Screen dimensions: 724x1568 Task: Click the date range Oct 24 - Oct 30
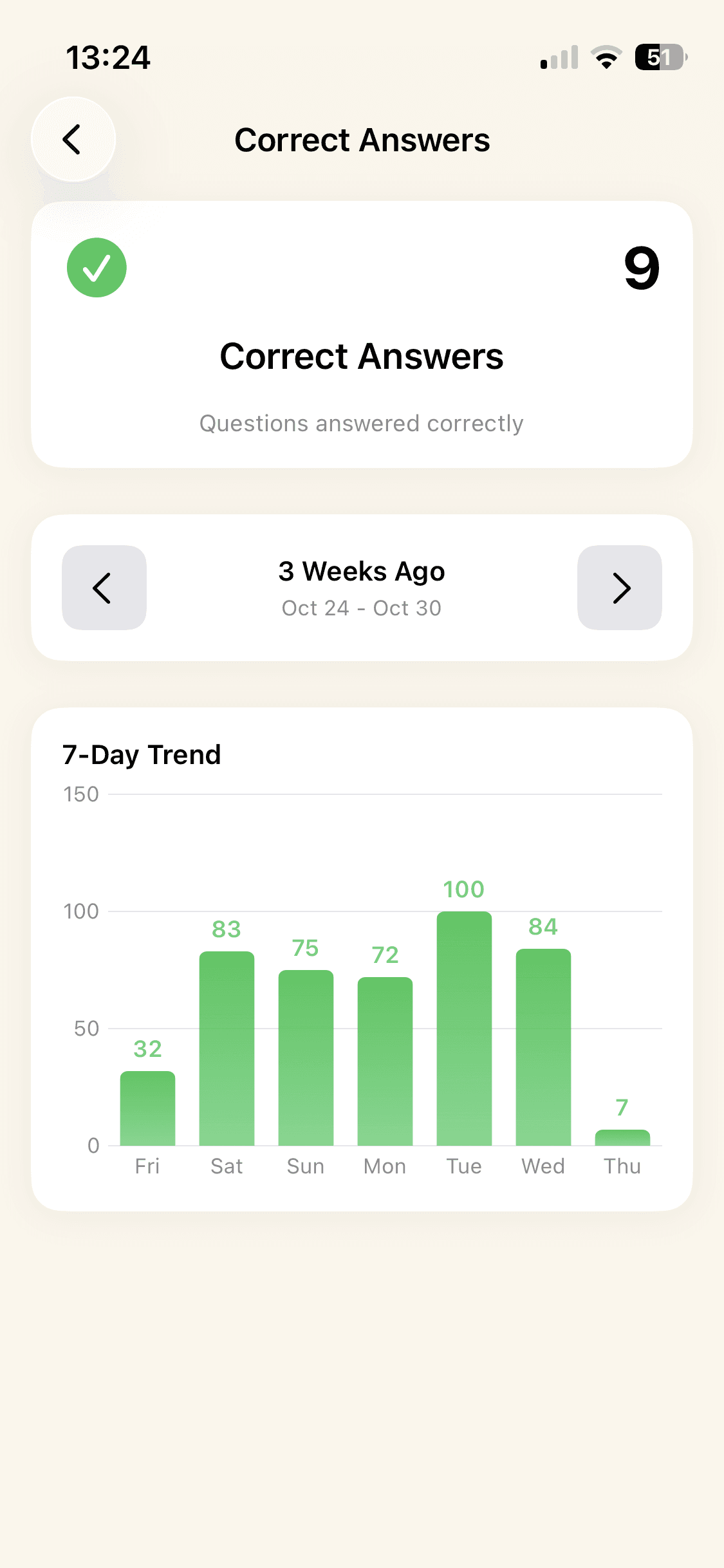point(362,607)
